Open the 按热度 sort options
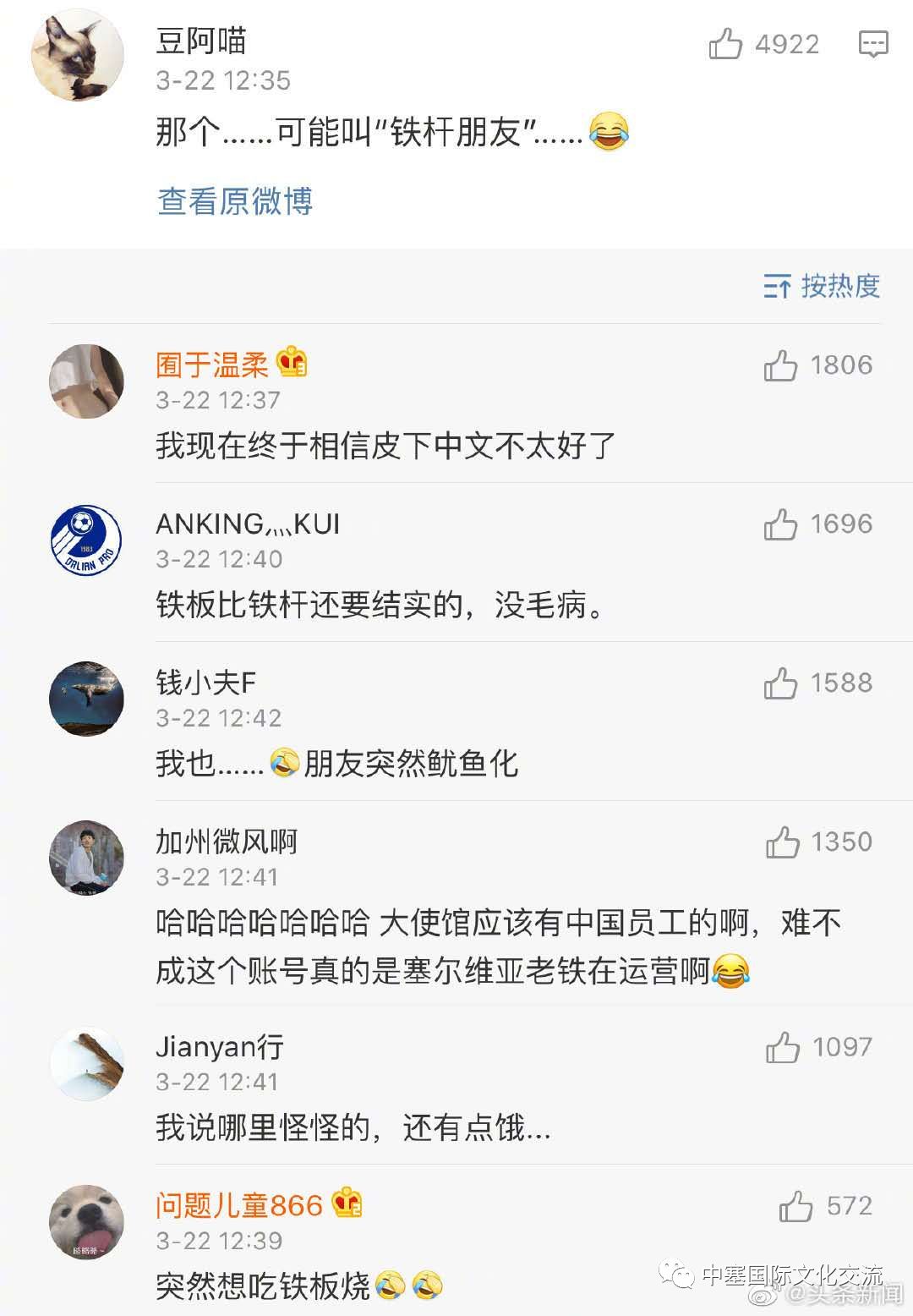The height and width of the screenshot is (1316, 913). (841, 288)
